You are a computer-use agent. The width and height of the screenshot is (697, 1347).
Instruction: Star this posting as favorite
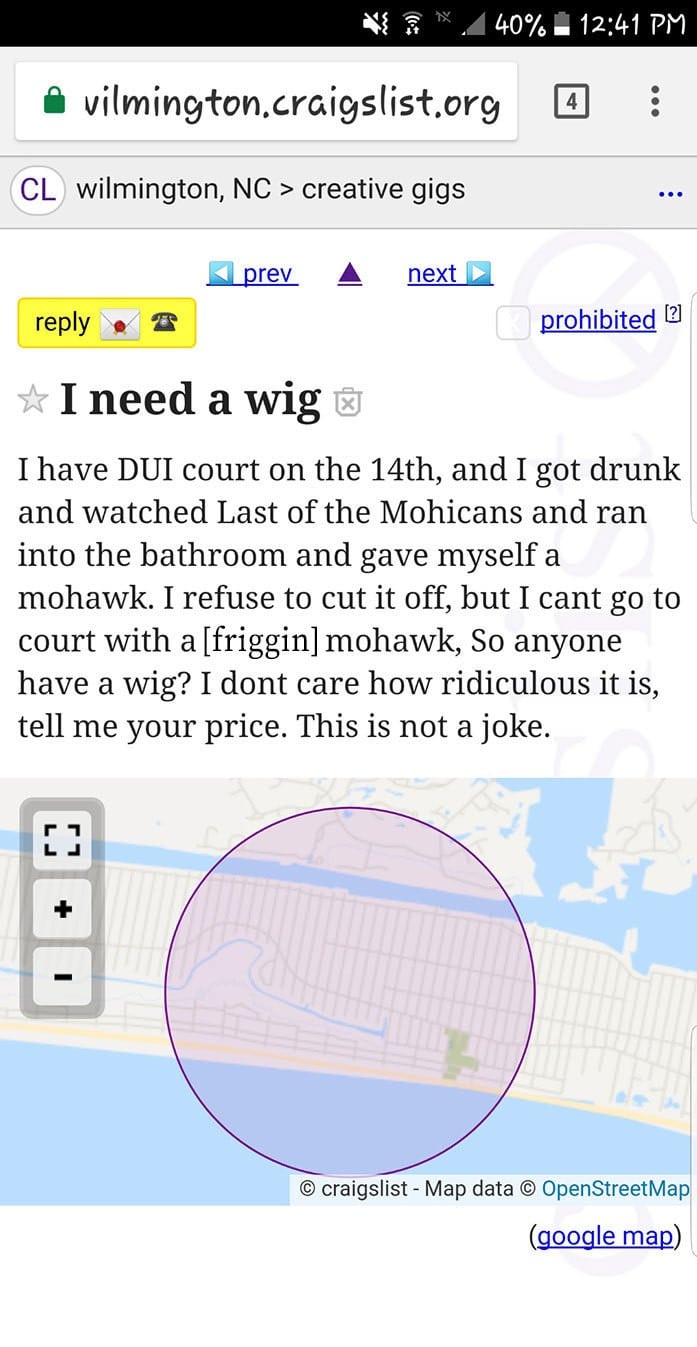point(33,400)
